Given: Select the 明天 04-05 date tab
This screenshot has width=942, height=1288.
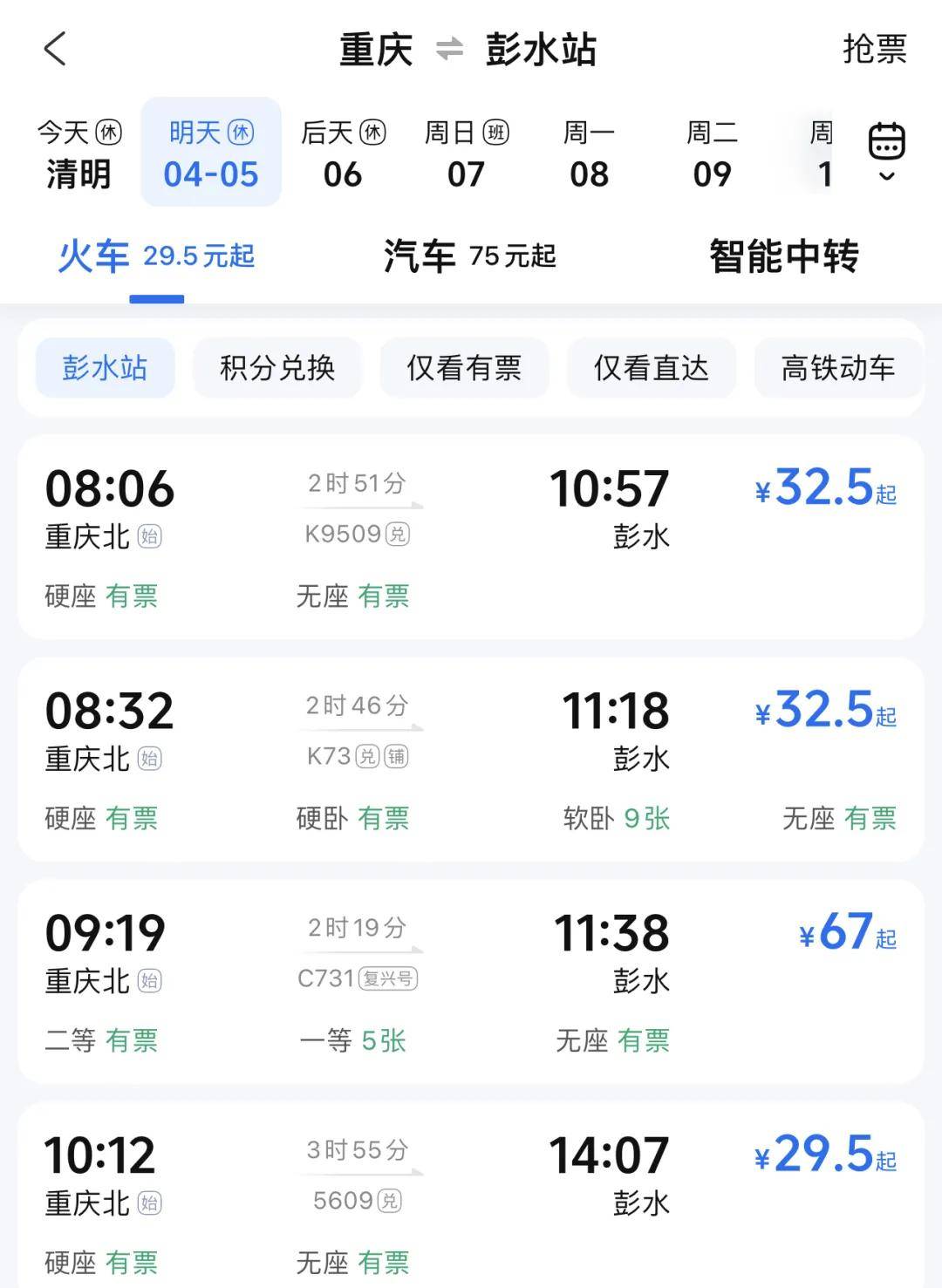Looking at the screenshot, I should click(x=211, y=153).
